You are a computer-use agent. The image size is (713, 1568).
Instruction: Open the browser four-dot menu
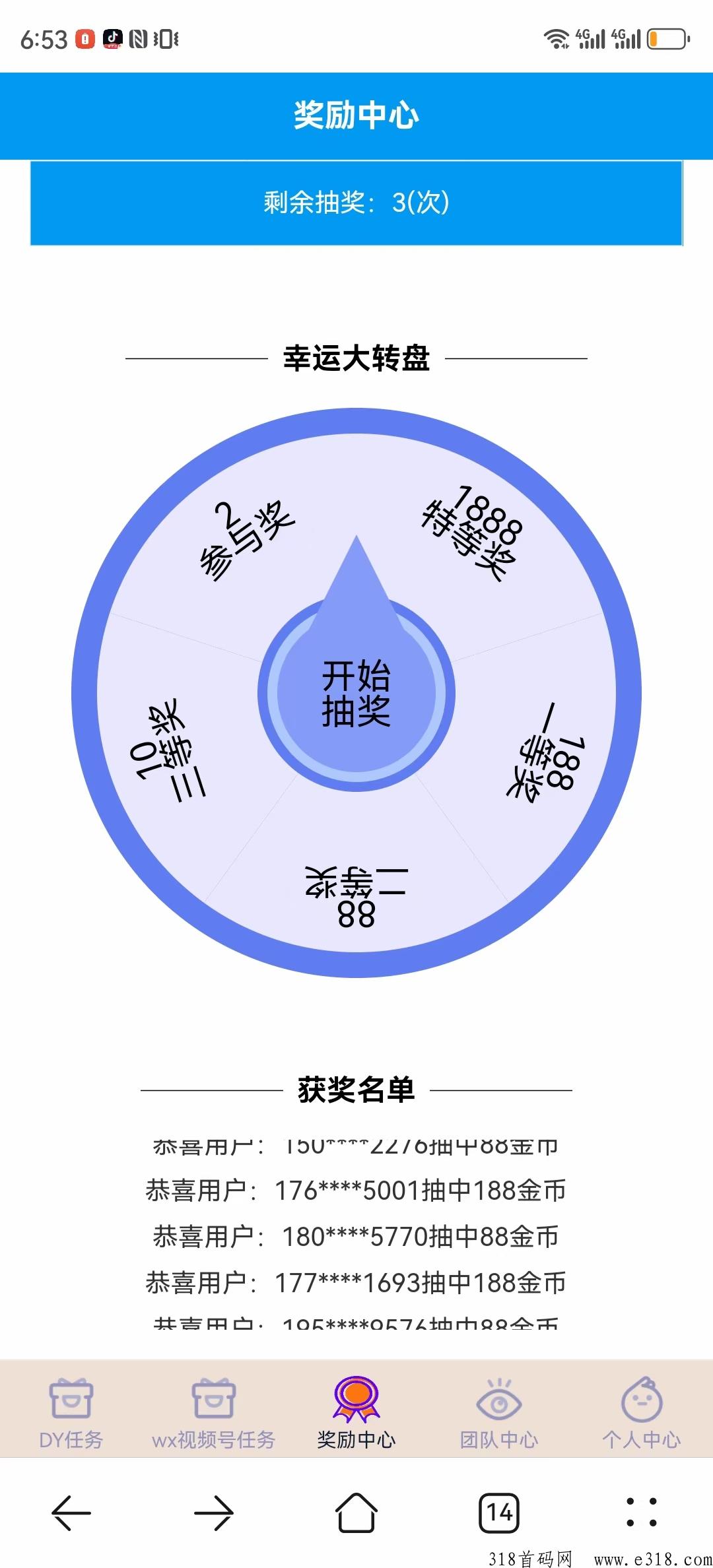[x=641, y=1512]
